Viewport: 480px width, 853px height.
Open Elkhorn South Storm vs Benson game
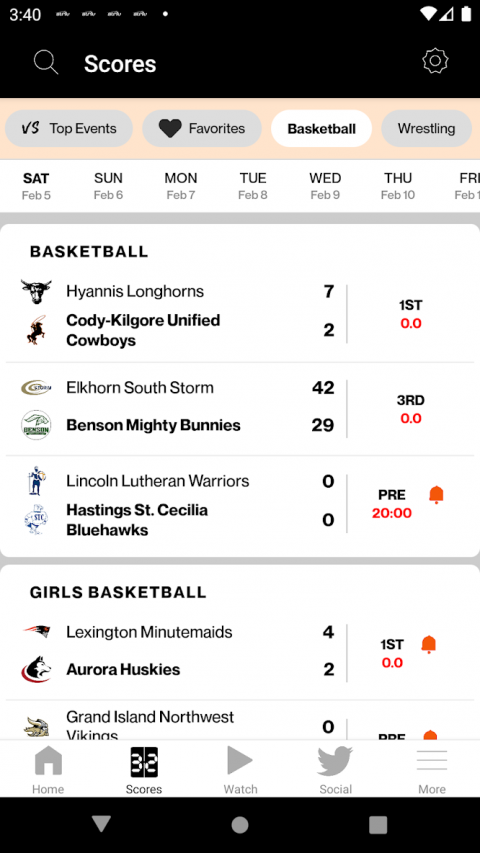pyautogui.click(x=240, y=409)
